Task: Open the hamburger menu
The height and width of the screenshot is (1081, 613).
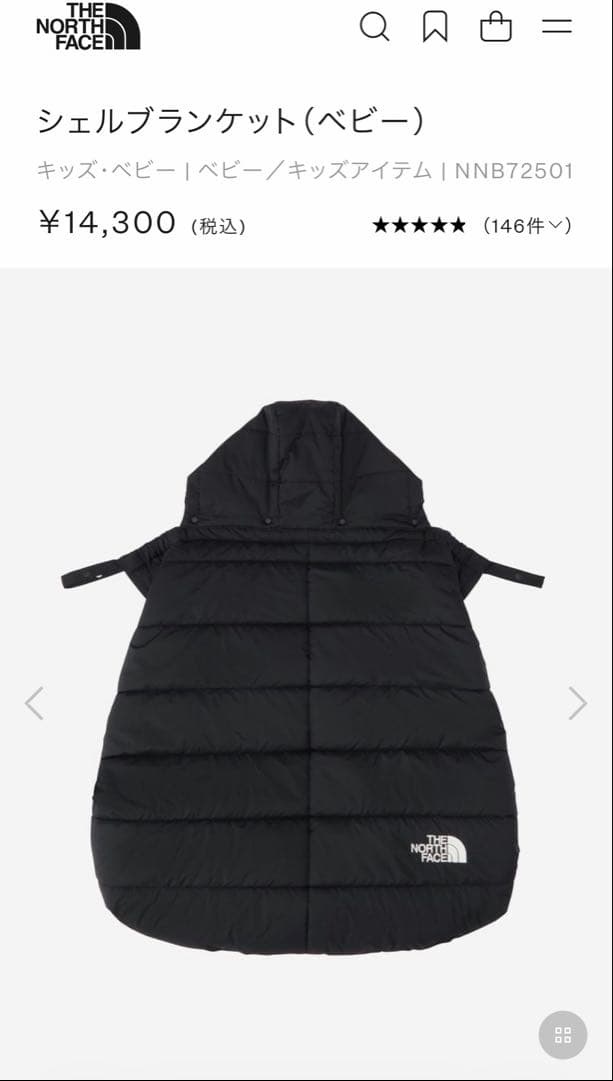Action: 557,27
